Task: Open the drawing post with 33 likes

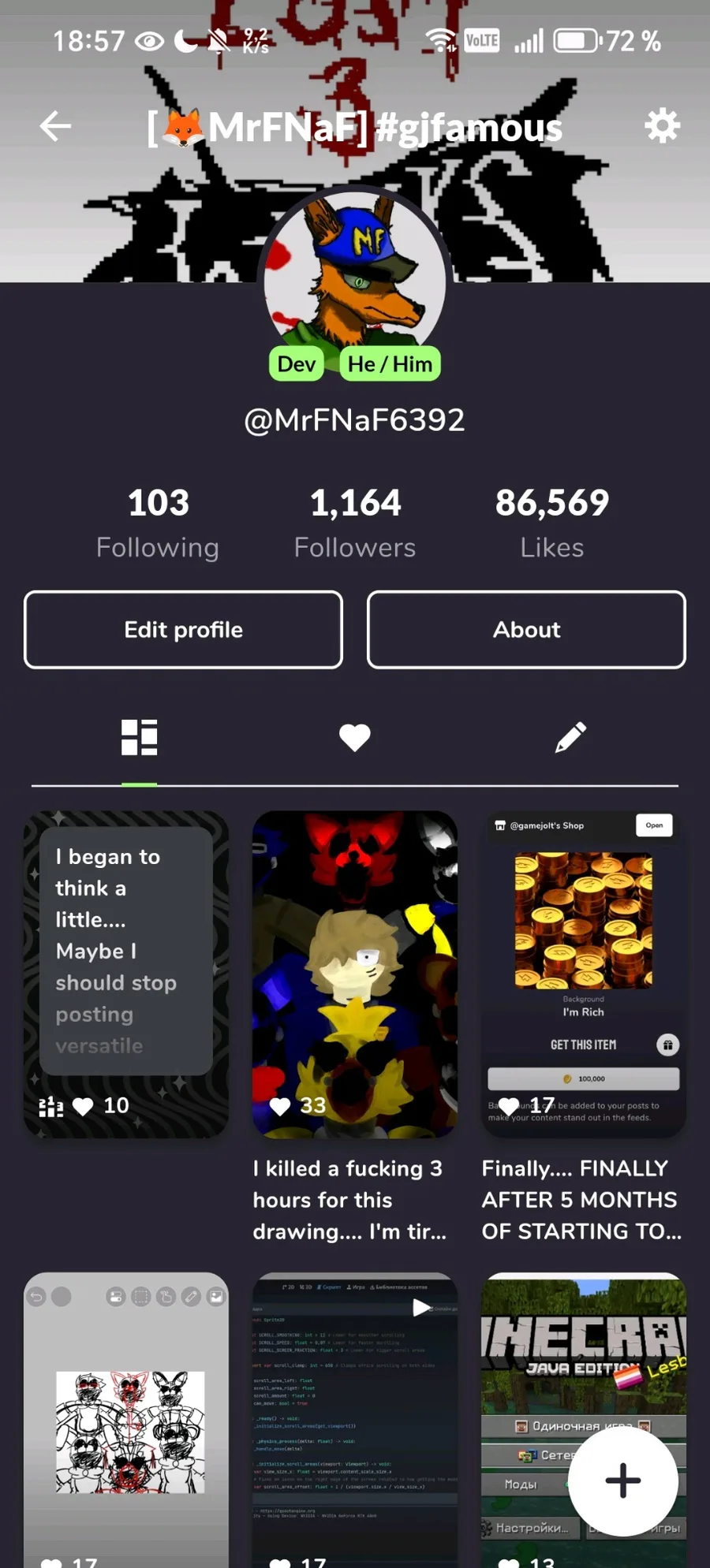Action: (355, 974)
